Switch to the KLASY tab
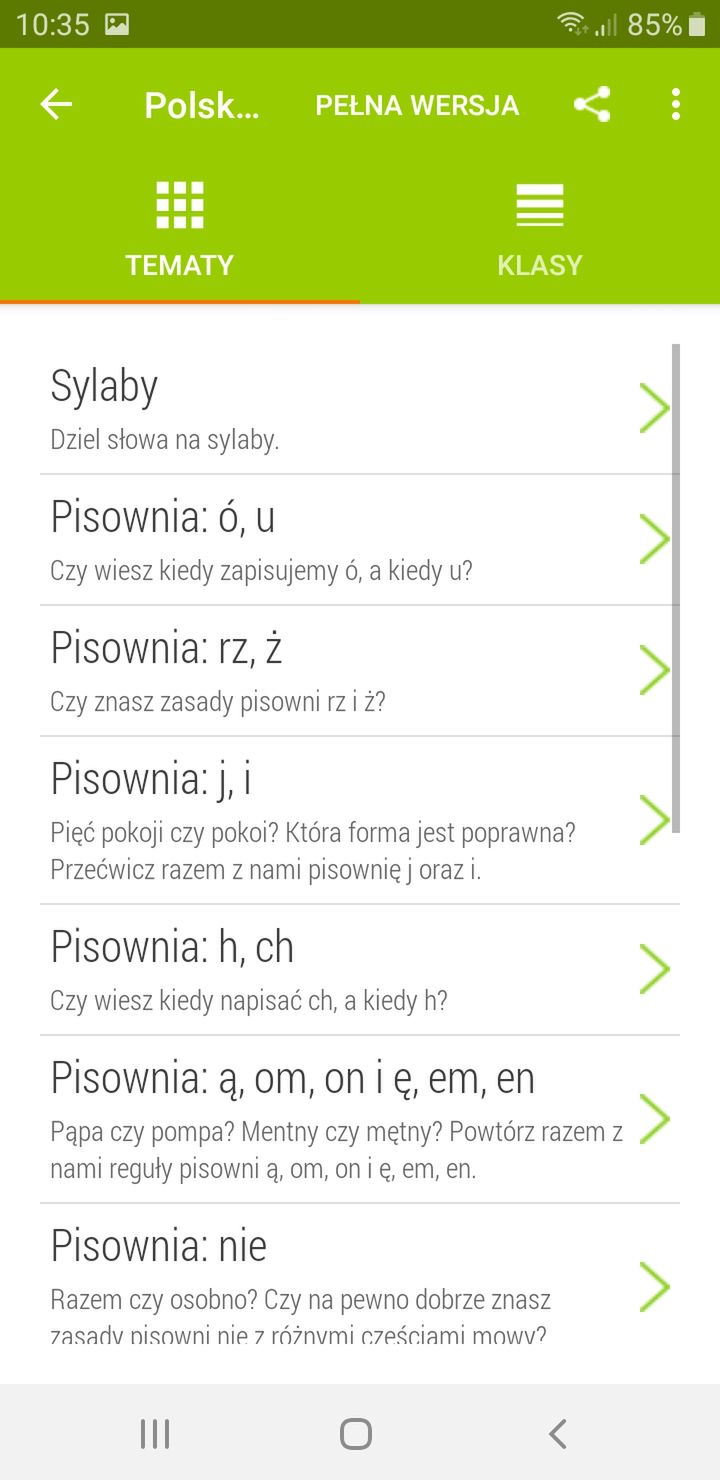The width and height of the screenshot is (720, 1480). coord(540,230)
